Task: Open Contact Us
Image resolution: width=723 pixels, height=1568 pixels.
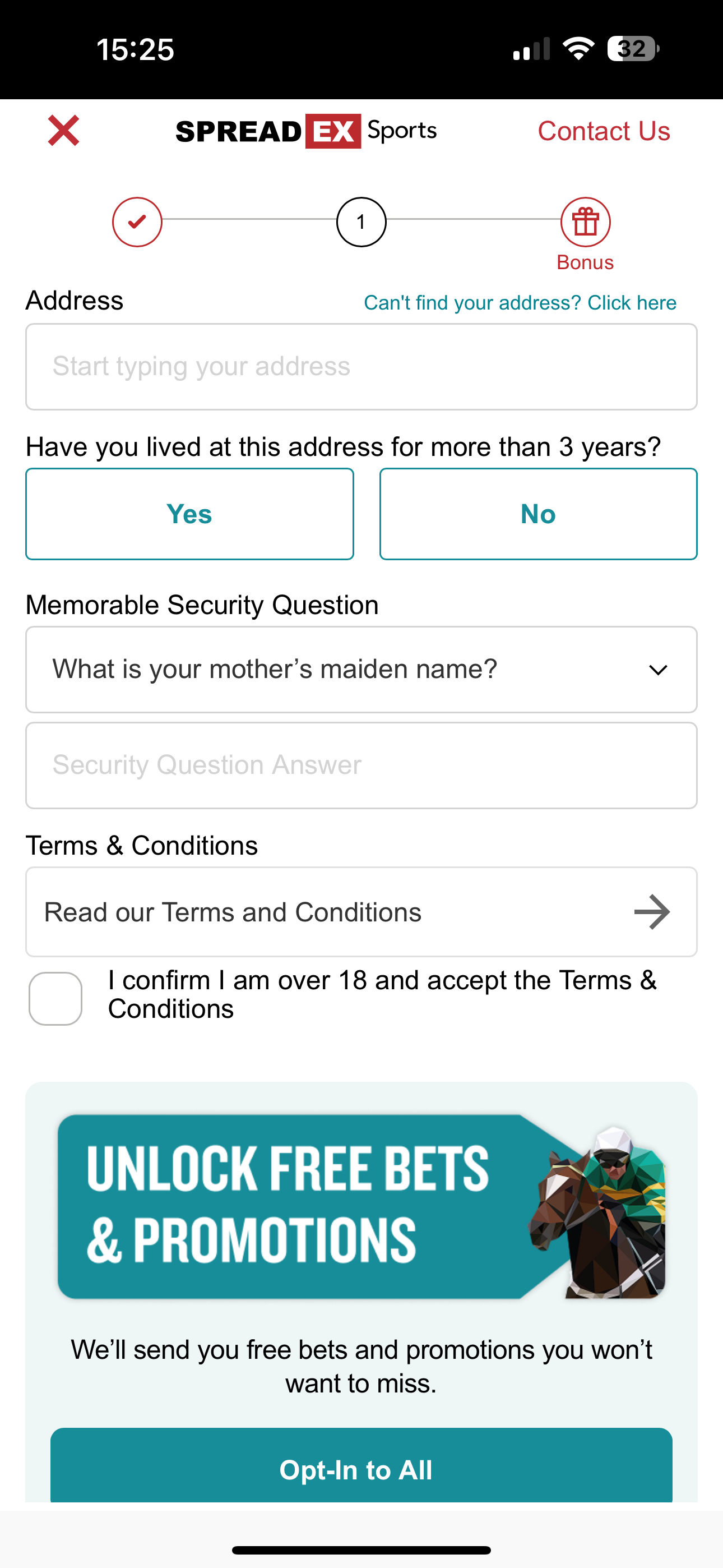Action: click(x=603, y=130)
